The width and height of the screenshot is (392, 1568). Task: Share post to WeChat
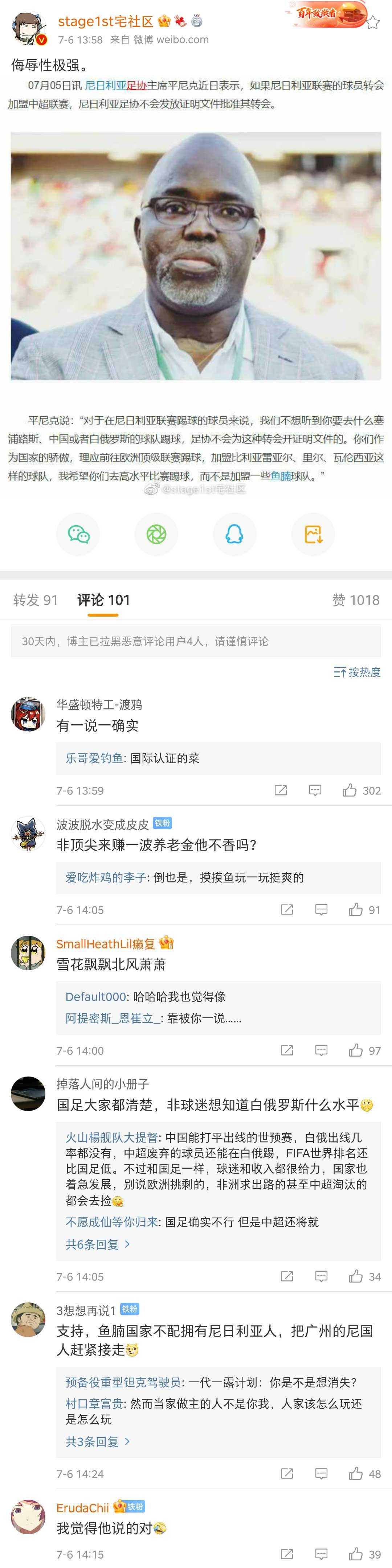78,534
